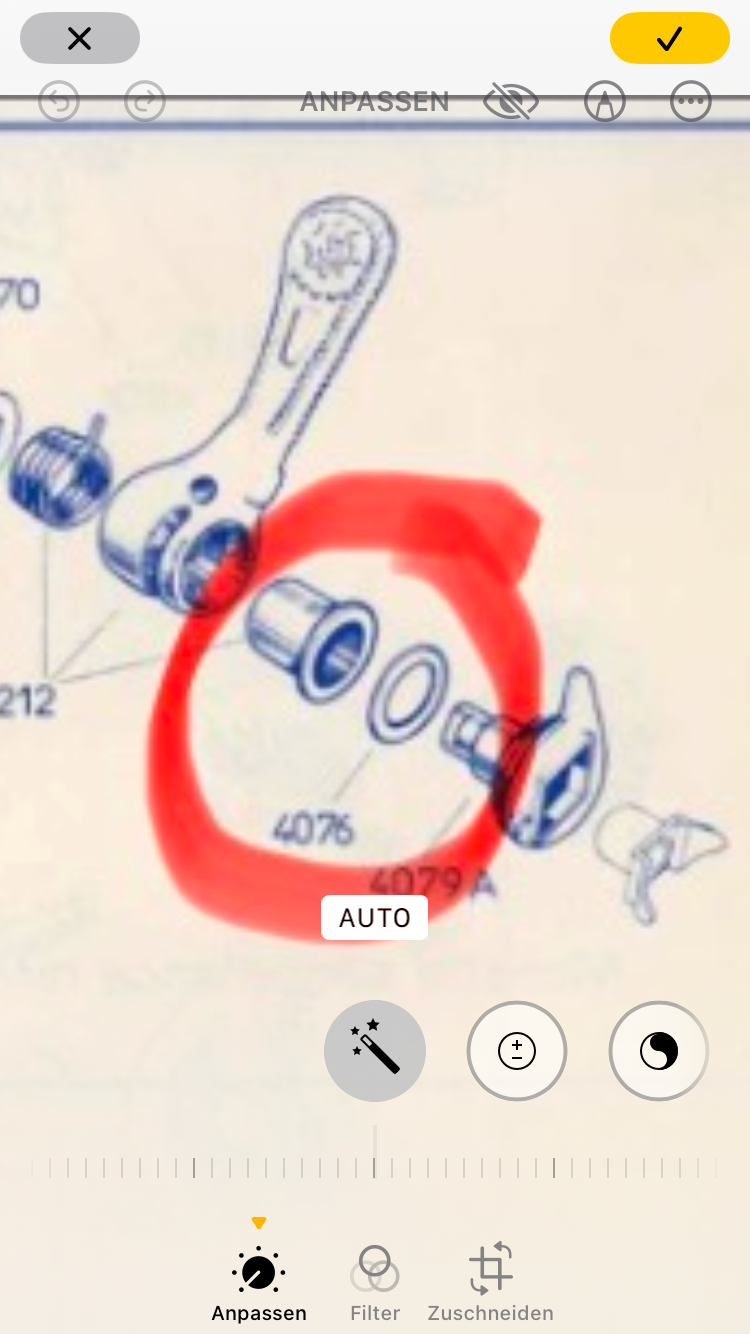750x1334 pixels.
Task: Toggle the show-original eye icon
Action: click(511, 102)
